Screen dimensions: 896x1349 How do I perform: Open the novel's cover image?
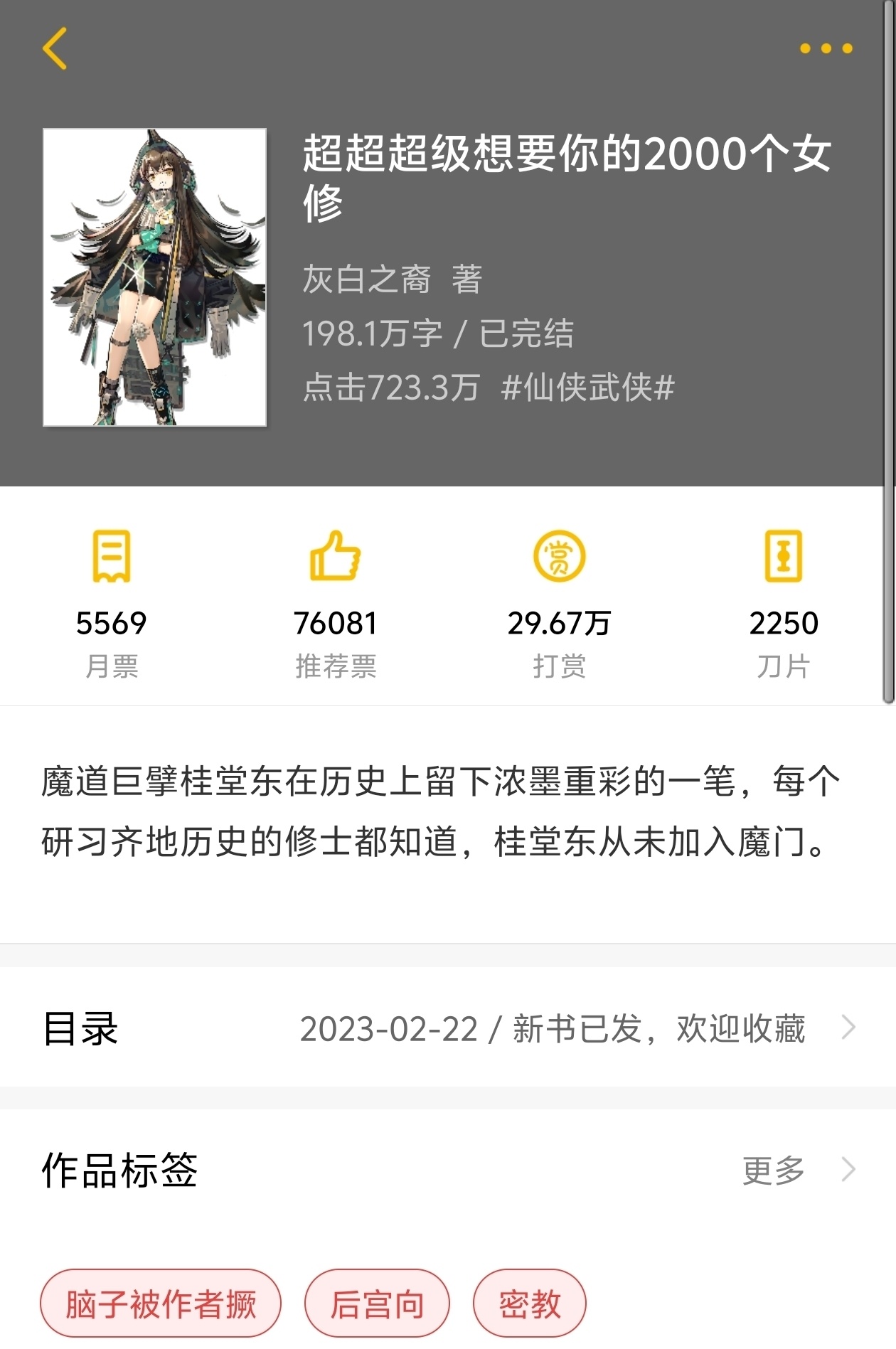pos(154,277)
